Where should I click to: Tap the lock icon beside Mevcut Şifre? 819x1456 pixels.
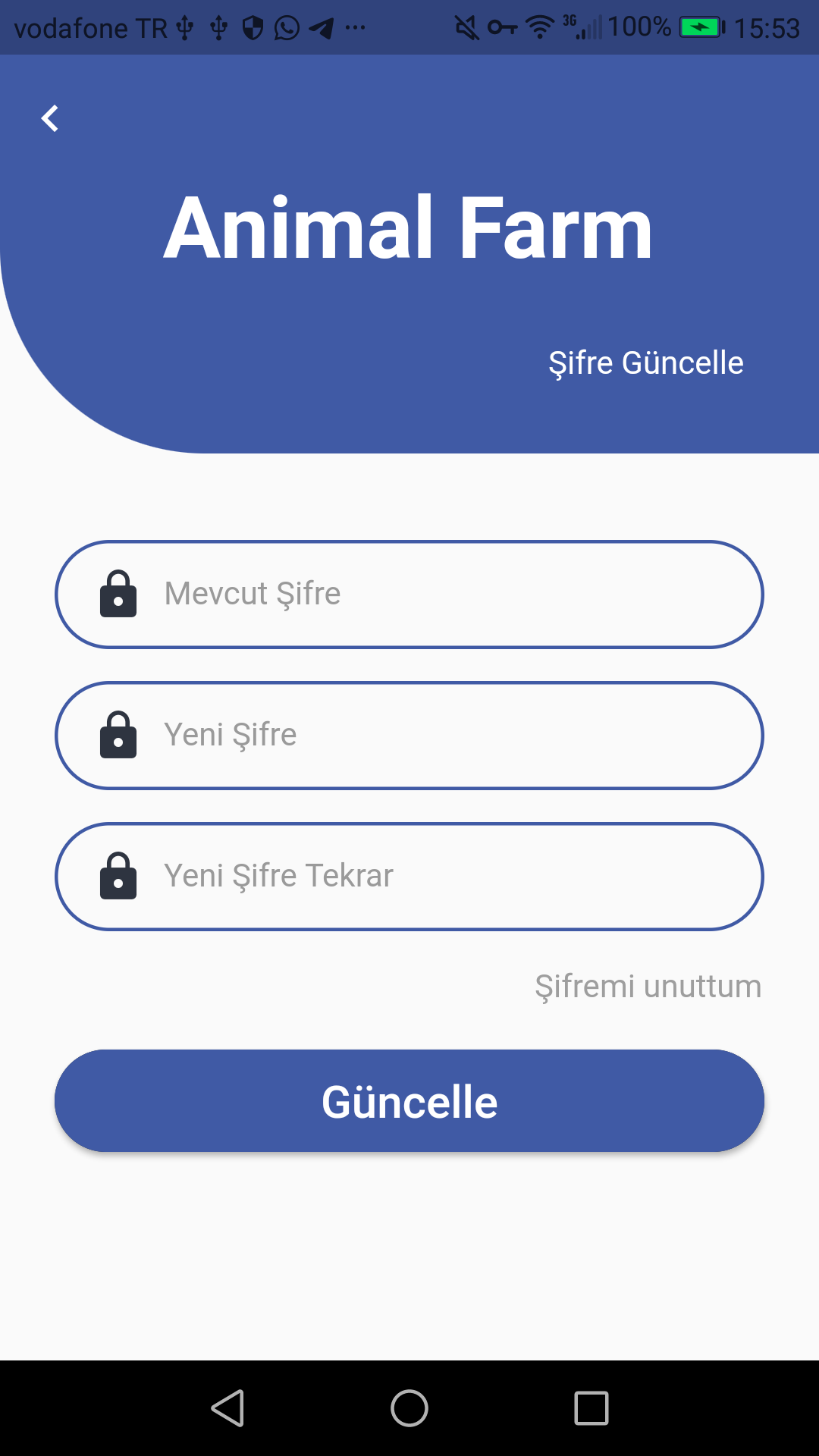[x=119, y=595]
